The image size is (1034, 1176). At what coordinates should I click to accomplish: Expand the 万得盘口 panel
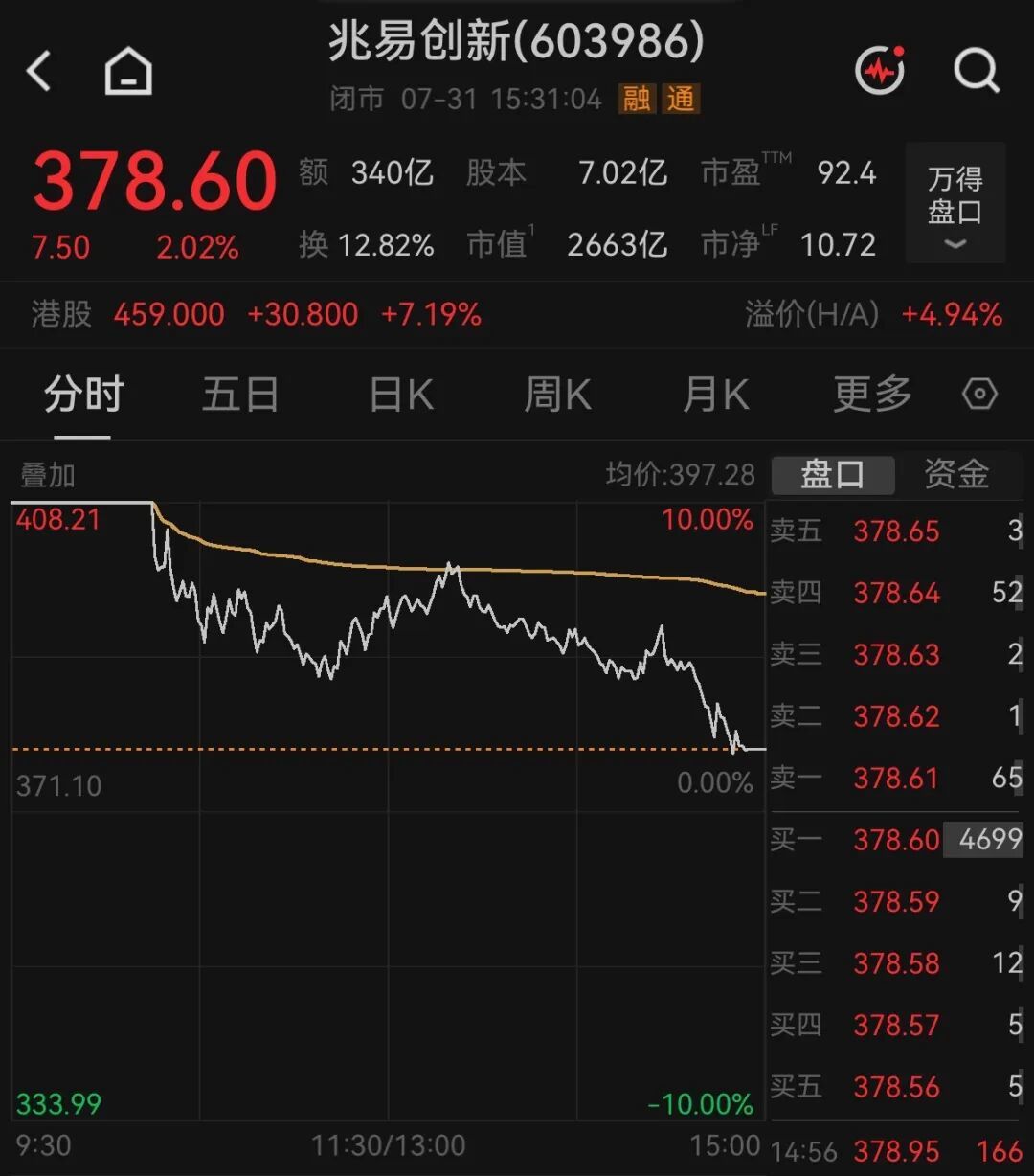(x=955, y=203)
